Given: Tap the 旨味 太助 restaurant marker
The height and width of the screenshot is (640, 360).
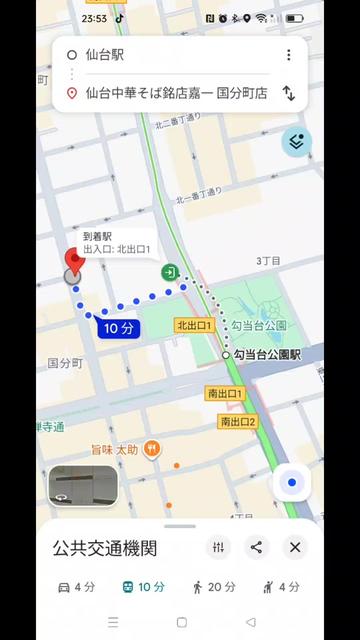Looking at the screenshot, I should (152, 450).
